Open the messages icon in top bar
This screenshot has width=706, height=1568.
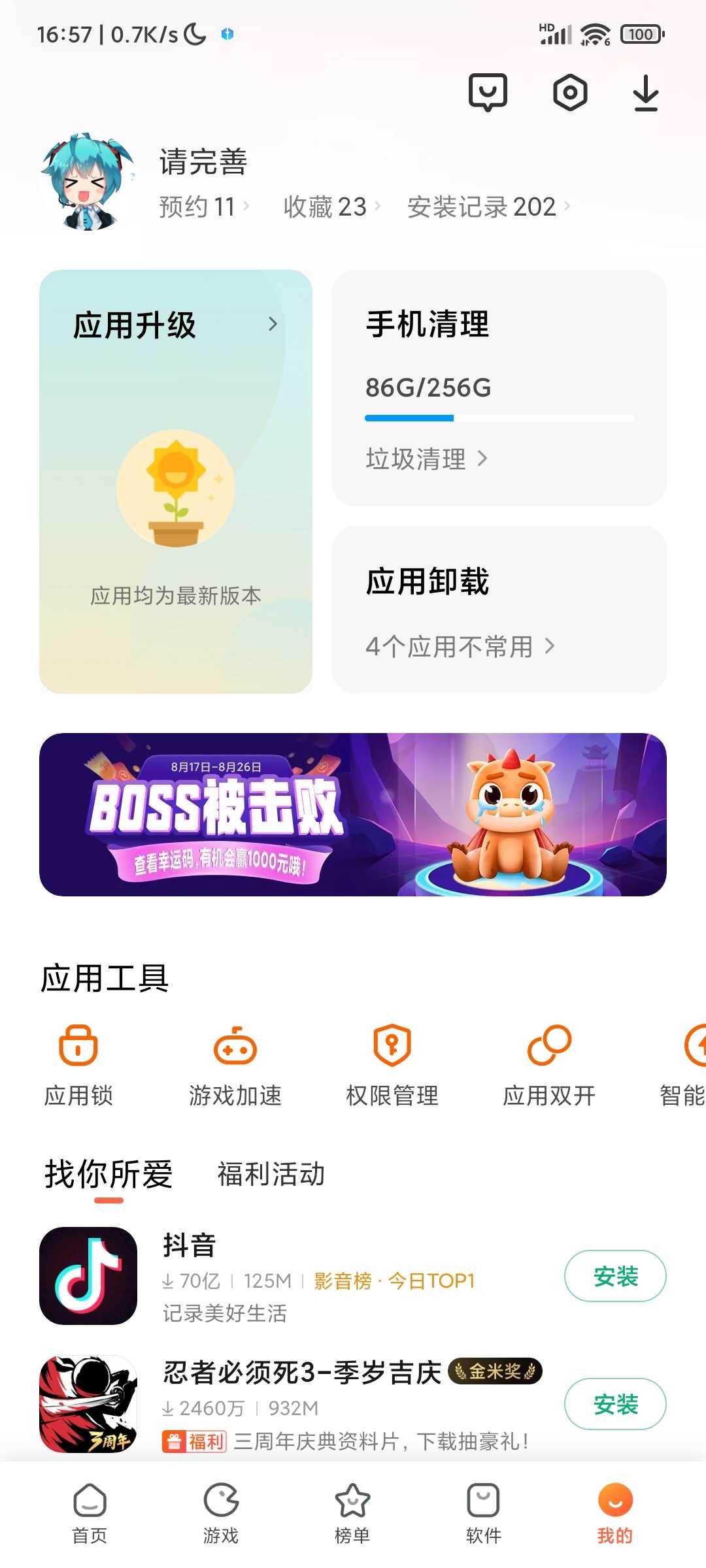tap(488, 93)
